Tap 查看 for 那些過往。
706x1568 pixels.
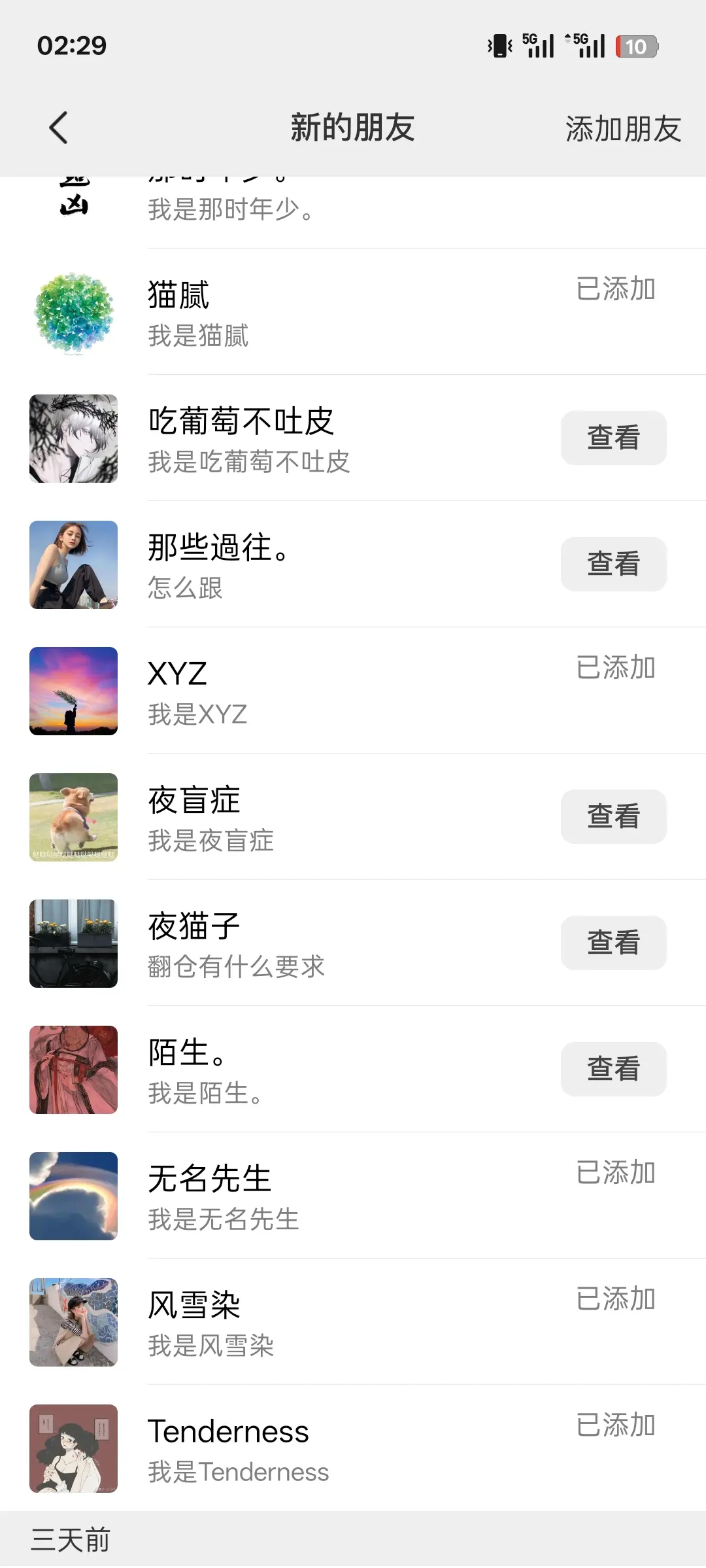[613, 564]
